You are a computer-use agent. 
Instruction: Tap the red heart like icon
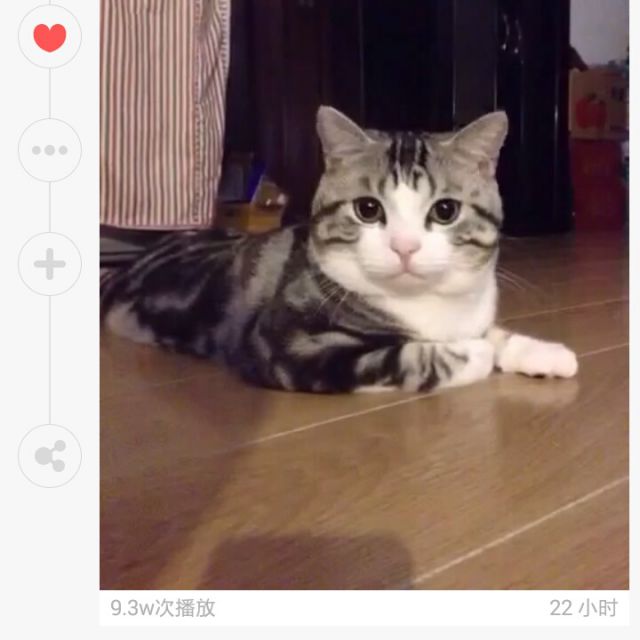coord(49,37)
